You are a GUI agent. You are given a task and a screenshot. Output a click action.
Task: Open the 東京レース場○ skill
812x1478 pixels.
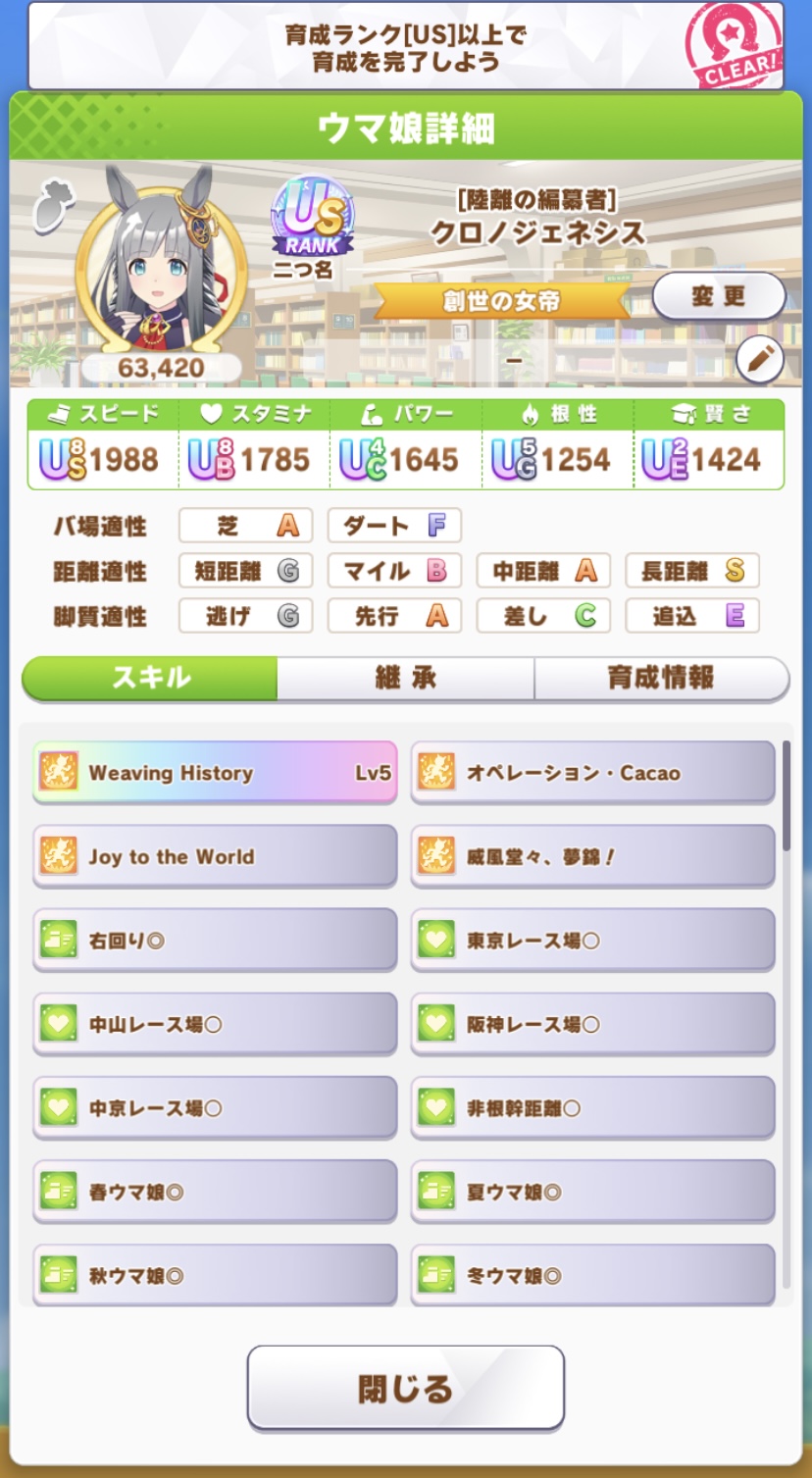point(592,941)
